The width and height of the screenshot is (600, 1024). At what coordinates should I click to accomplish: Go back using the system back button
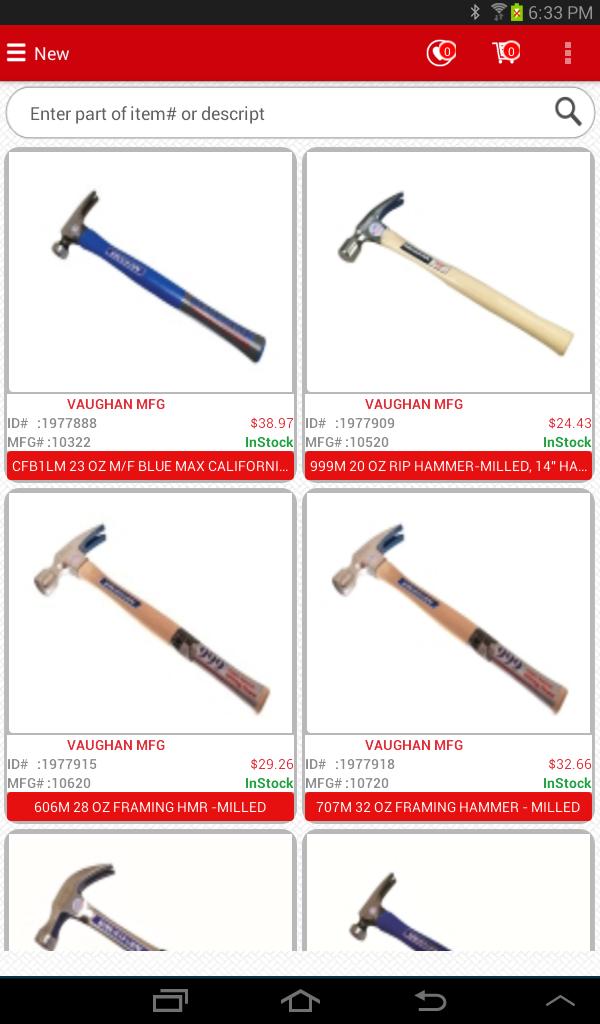click(430, 1000)
